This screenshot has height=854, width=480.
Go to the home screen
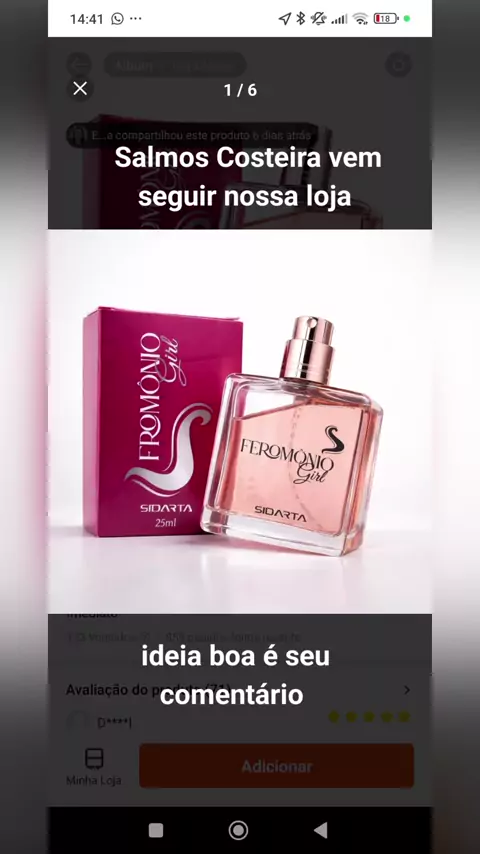coord(238,830)
